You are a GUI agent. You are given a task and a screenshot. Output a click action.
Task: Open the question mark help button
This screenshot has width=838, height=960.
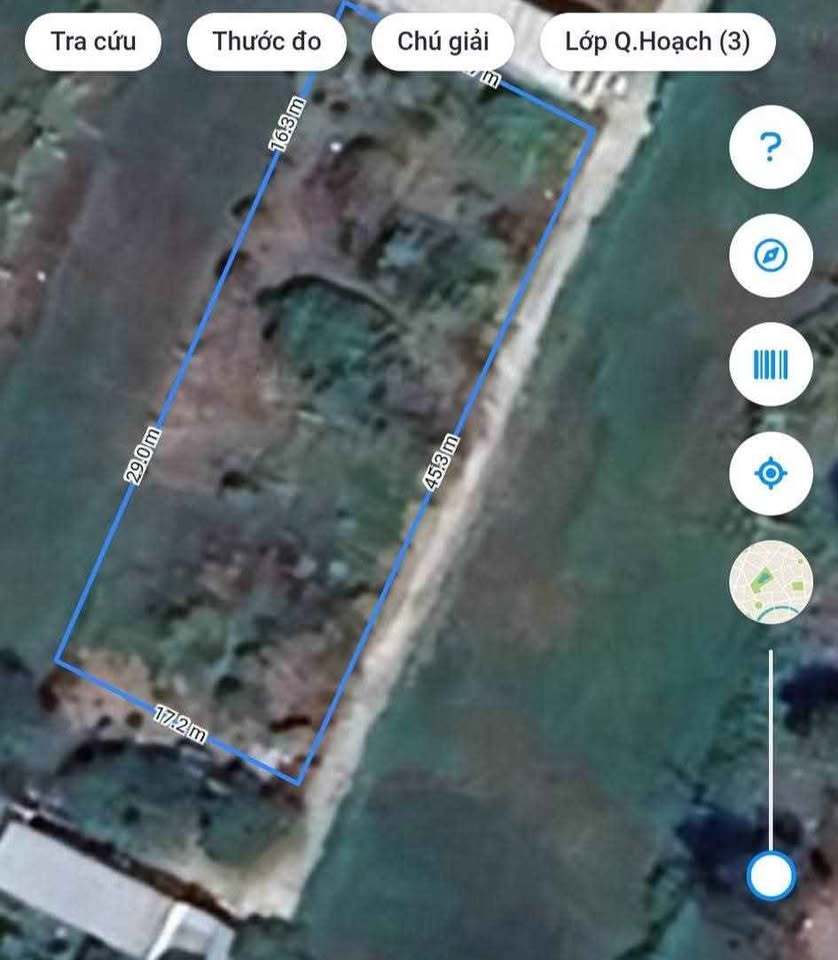click(770, 148)
